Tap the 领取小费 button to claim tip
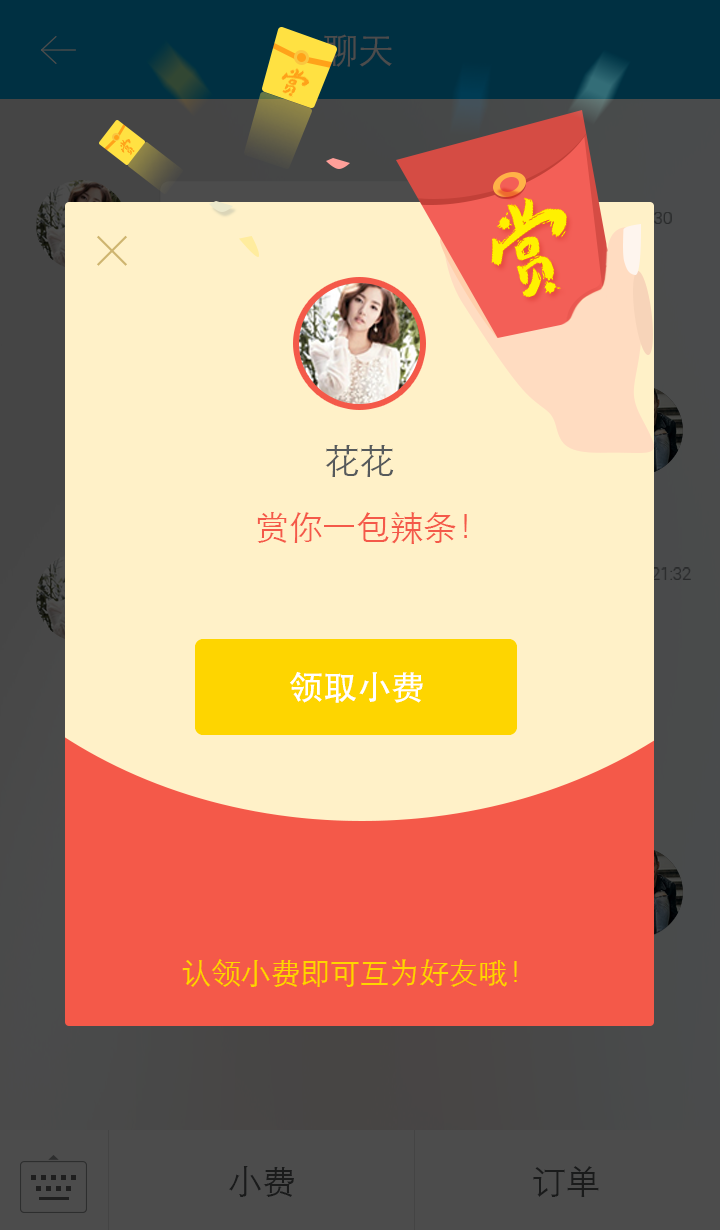This screenshot has height=1230, width=720. pos(356,687)
